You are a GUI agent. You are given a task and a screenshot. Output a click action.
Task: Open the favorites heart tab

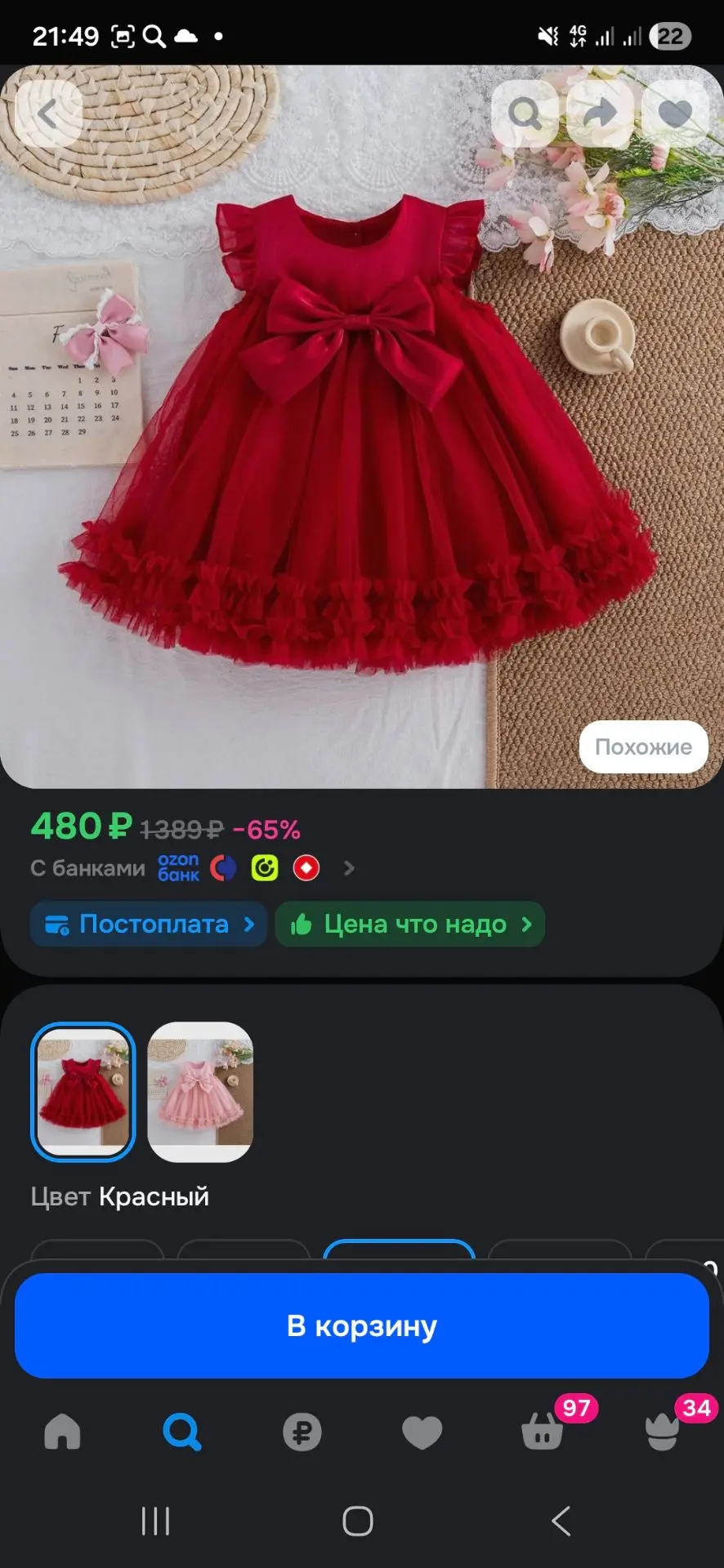click(422, 1432)
